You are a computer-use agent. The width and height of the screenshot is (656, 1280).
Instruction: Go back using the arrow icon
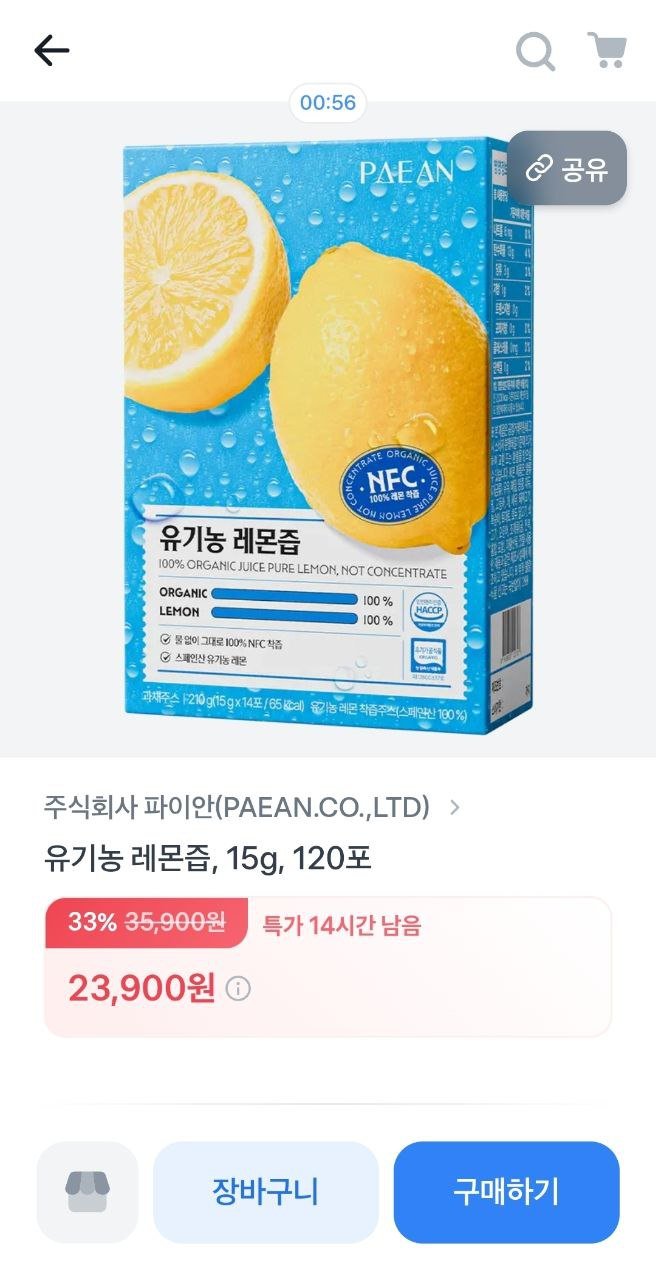(x=51, y=51)
